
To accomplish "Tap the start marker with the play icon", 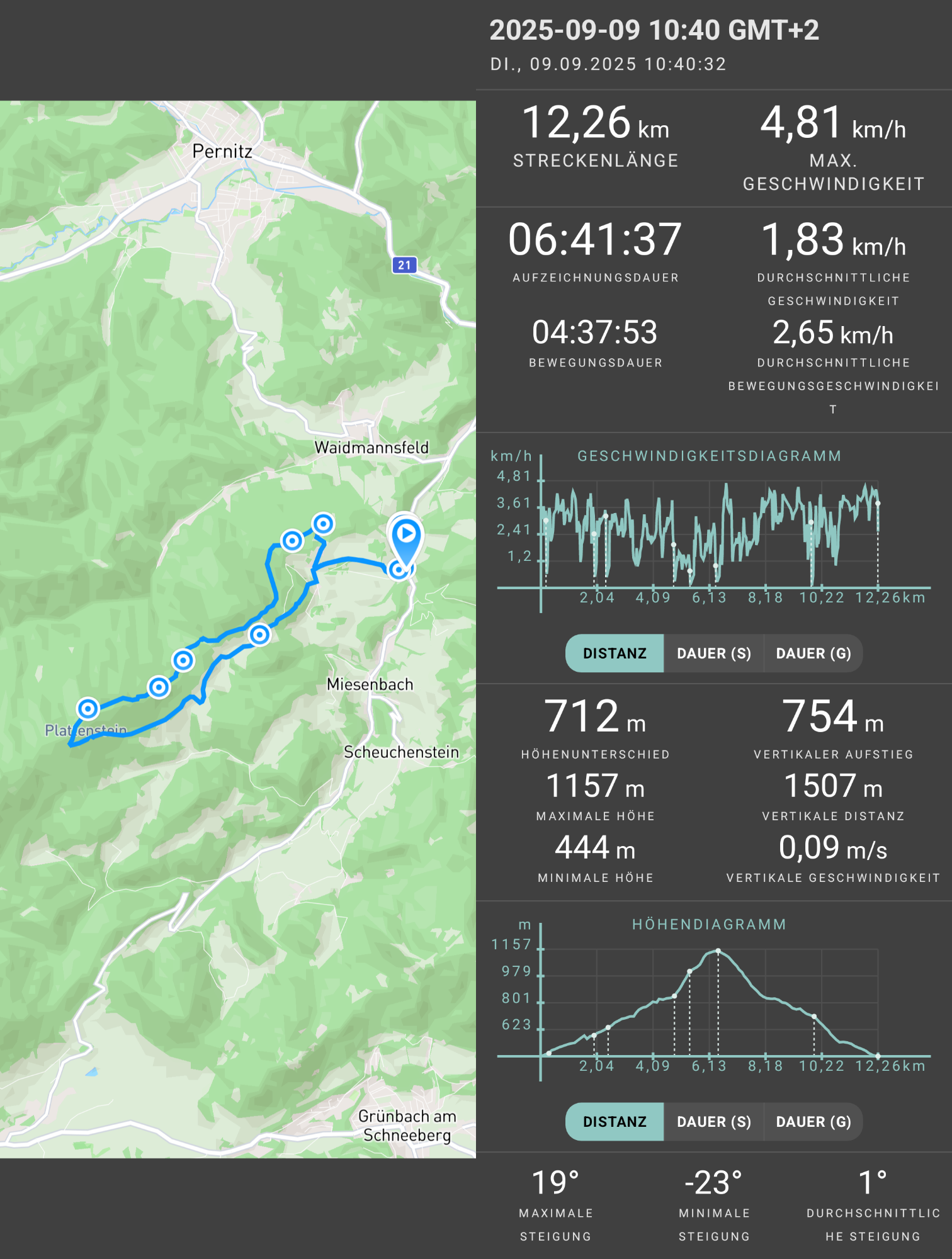I will coord(406,535).
